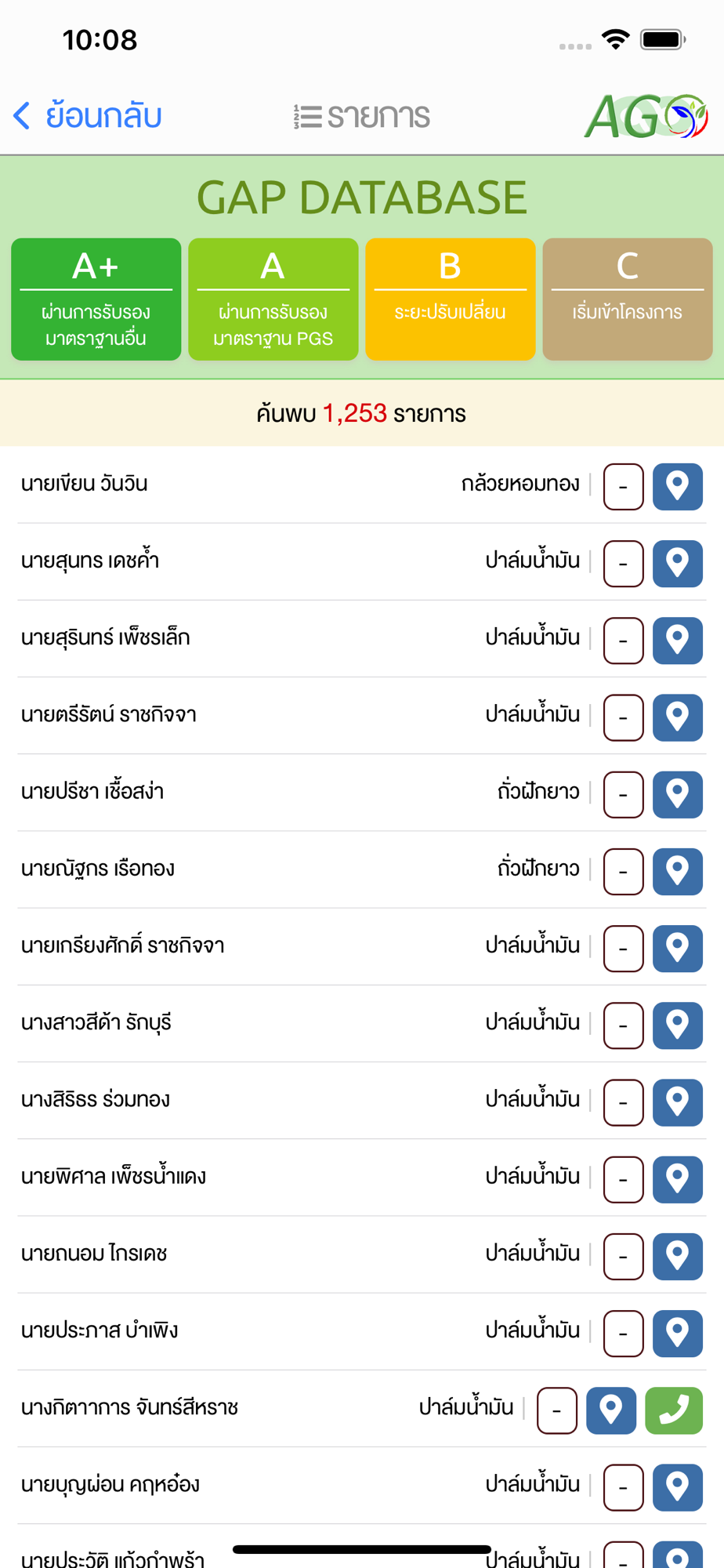Viewport: 724px width, 1568px height.
Task: Tap dash button for นายพิศาล เพ็ชรน้ำแดง
Action: click(624, 1180)
